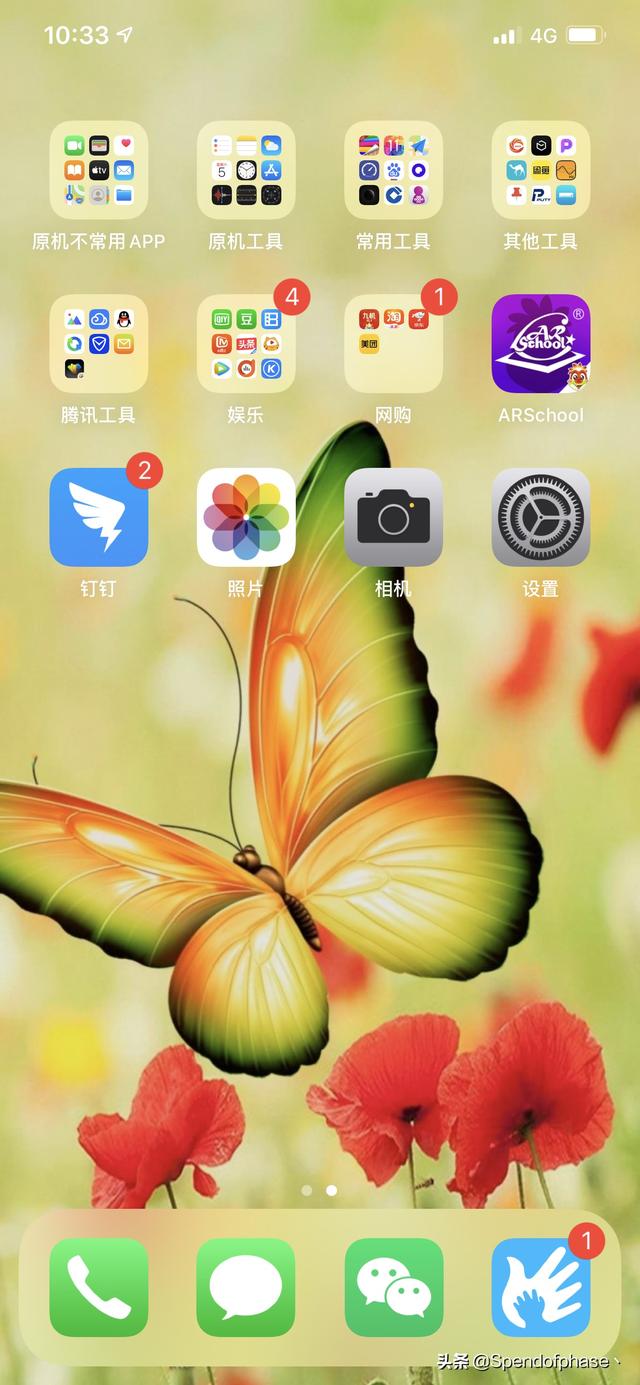Screen dimensions: 640x1385
Task: Tap the home screen page indicator dots
Action: click(319, 1190)
